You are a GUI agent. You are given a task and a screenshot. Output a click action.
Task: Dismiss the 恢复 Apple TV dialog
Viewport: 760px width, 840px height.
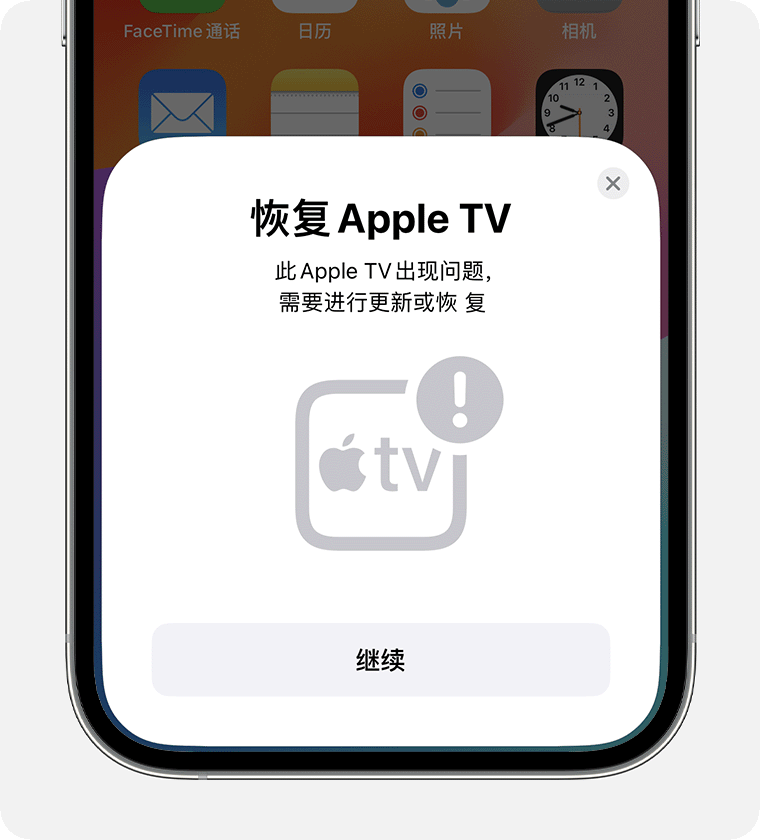pyautogui.click(x=612, y=183)
